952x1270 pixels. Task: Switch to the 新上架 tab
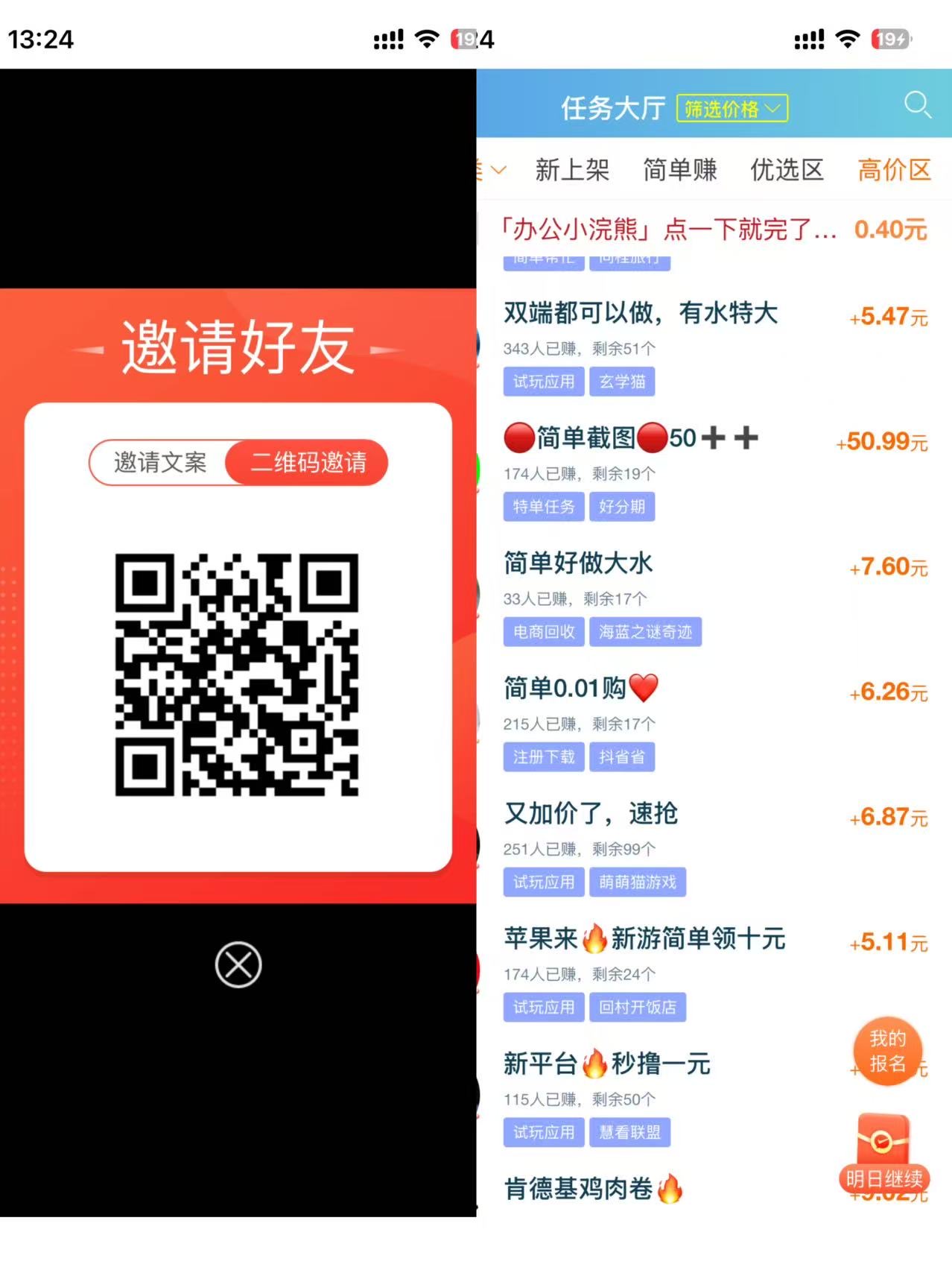tap(572, 170)
